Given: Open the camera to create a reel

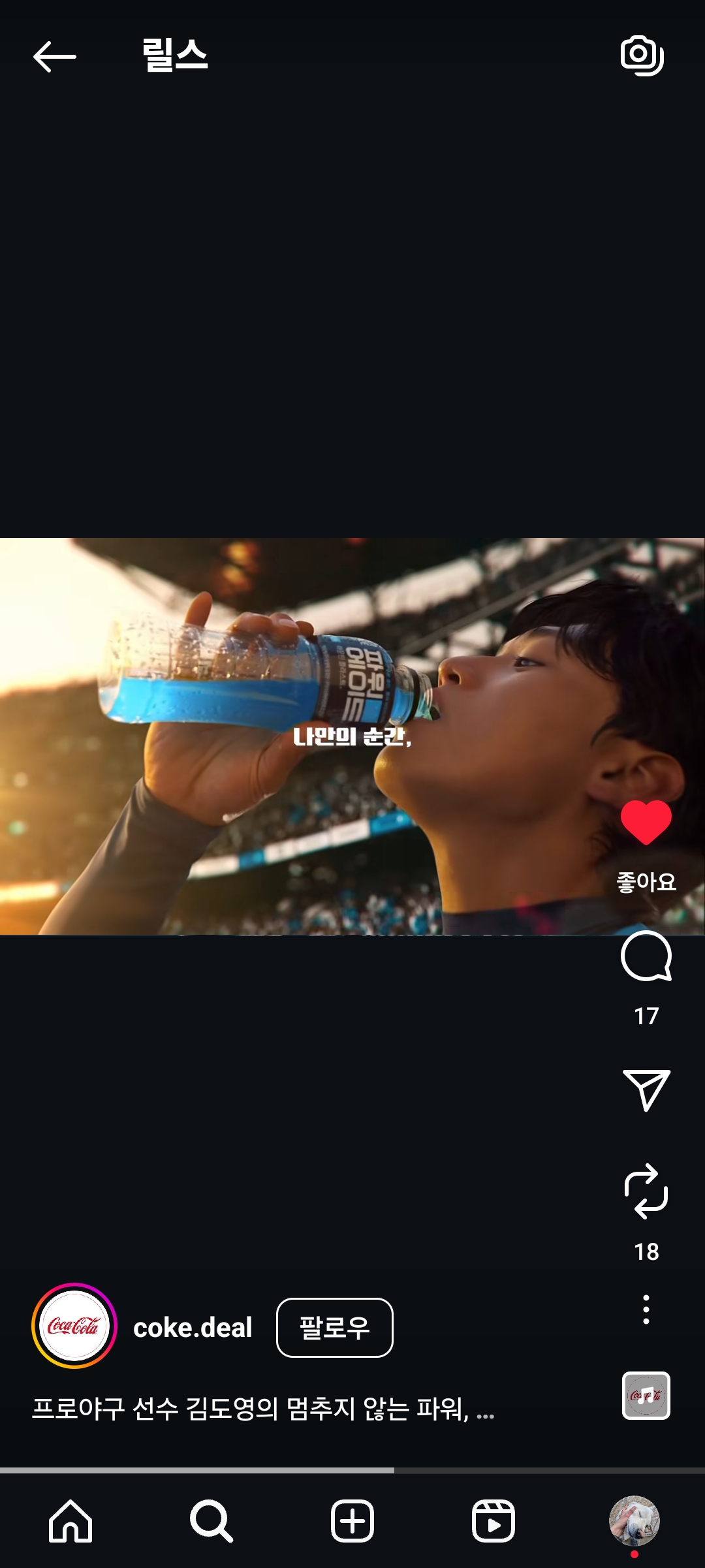Looking at the screenshot, I should point(642,55).
